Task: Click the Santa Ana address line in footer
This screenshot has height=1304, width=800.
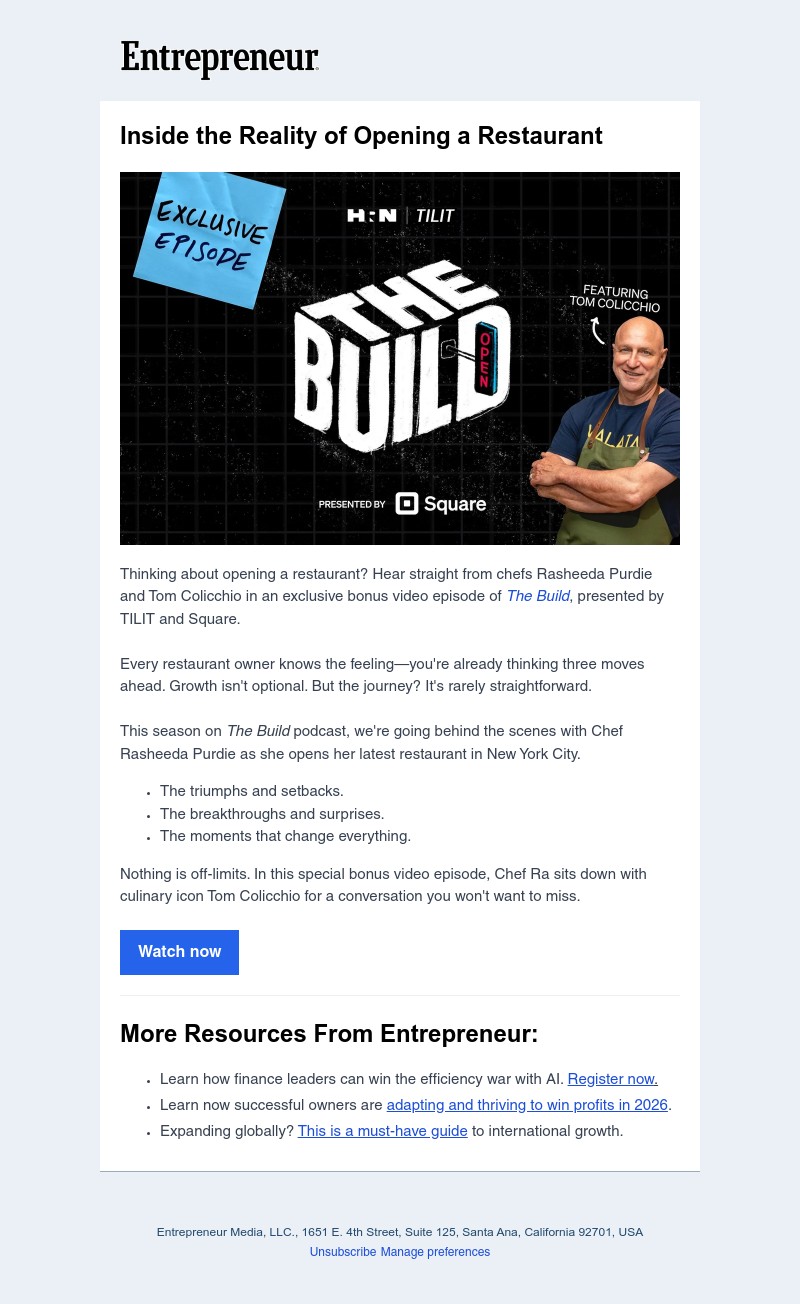Action: pos(400,1233)
